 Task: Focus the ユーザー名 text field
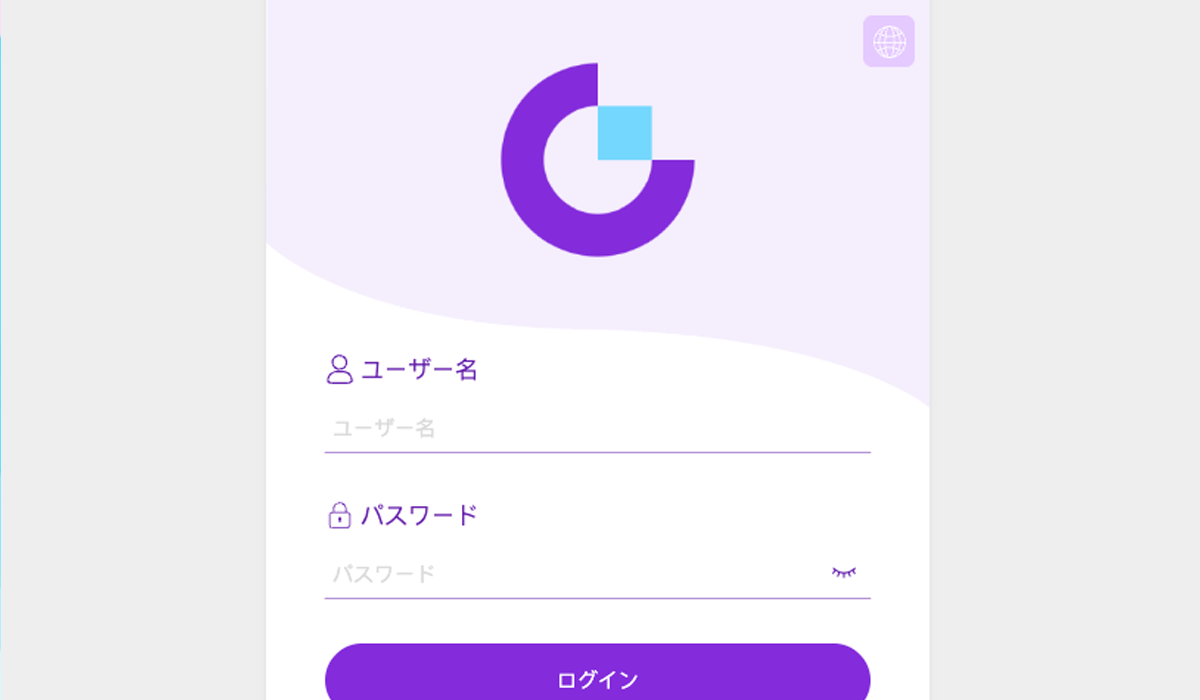pyautogui.click(x=596, y=429)
